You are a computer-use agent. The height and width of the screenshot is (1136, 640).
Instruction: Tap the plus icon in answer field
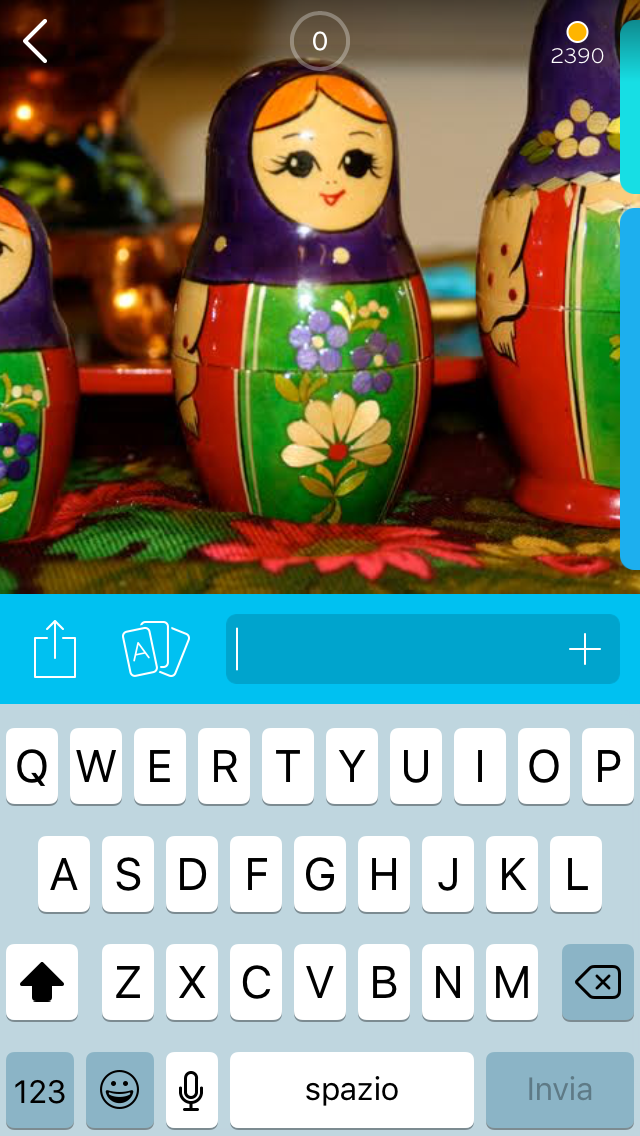[584, 650]
